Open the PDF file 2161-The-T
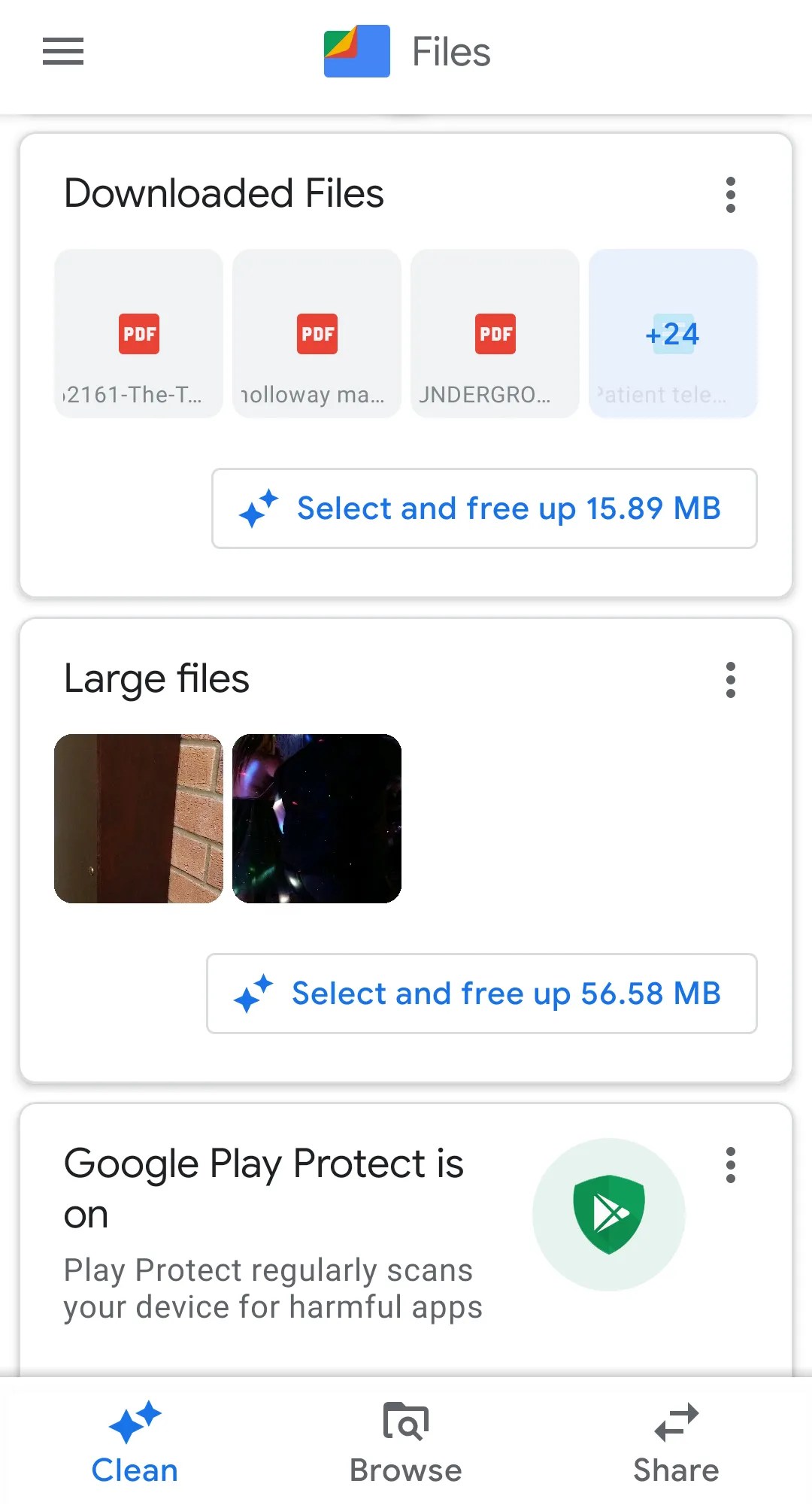812x1511 pixels. tap(138, 333)
